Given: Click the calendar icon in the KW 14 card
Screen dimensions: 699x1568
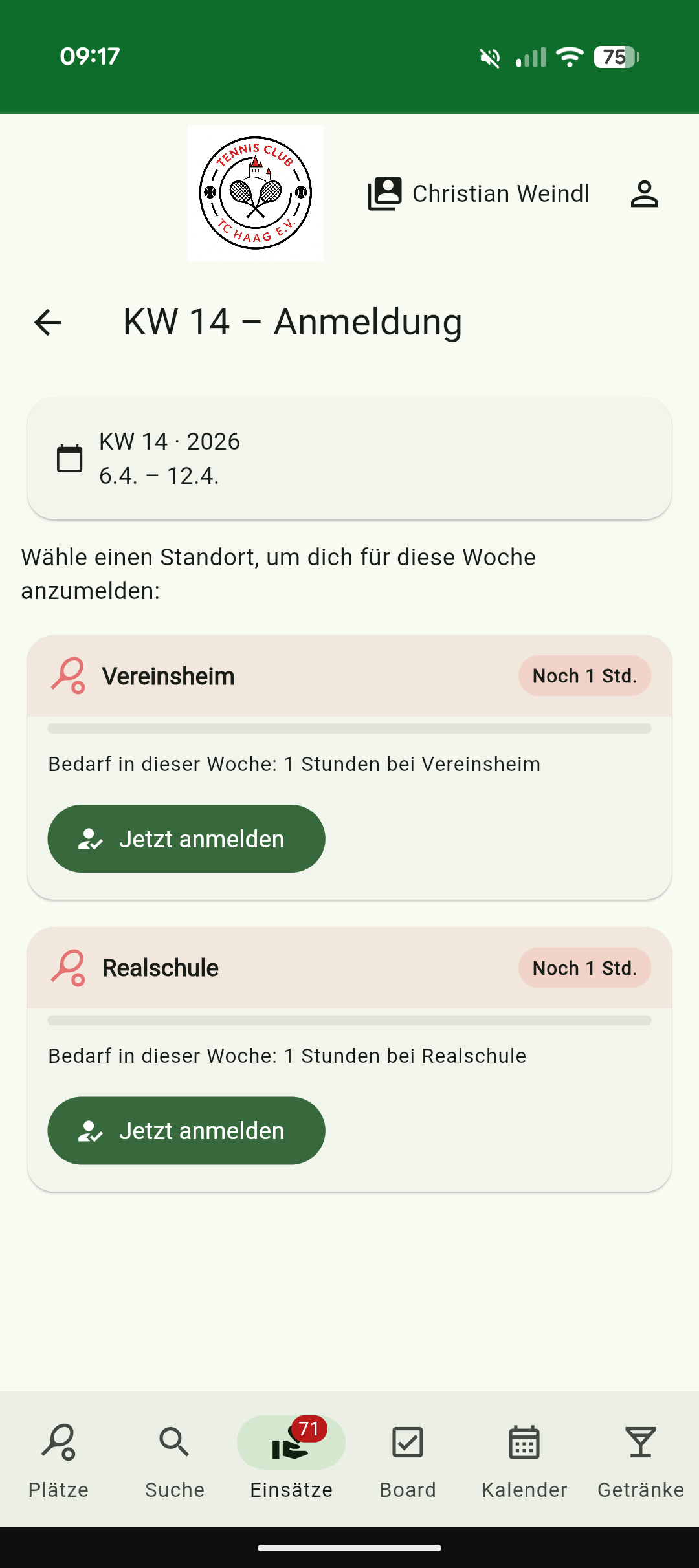Looking at the screenshot, I should (x=70, y=457).
